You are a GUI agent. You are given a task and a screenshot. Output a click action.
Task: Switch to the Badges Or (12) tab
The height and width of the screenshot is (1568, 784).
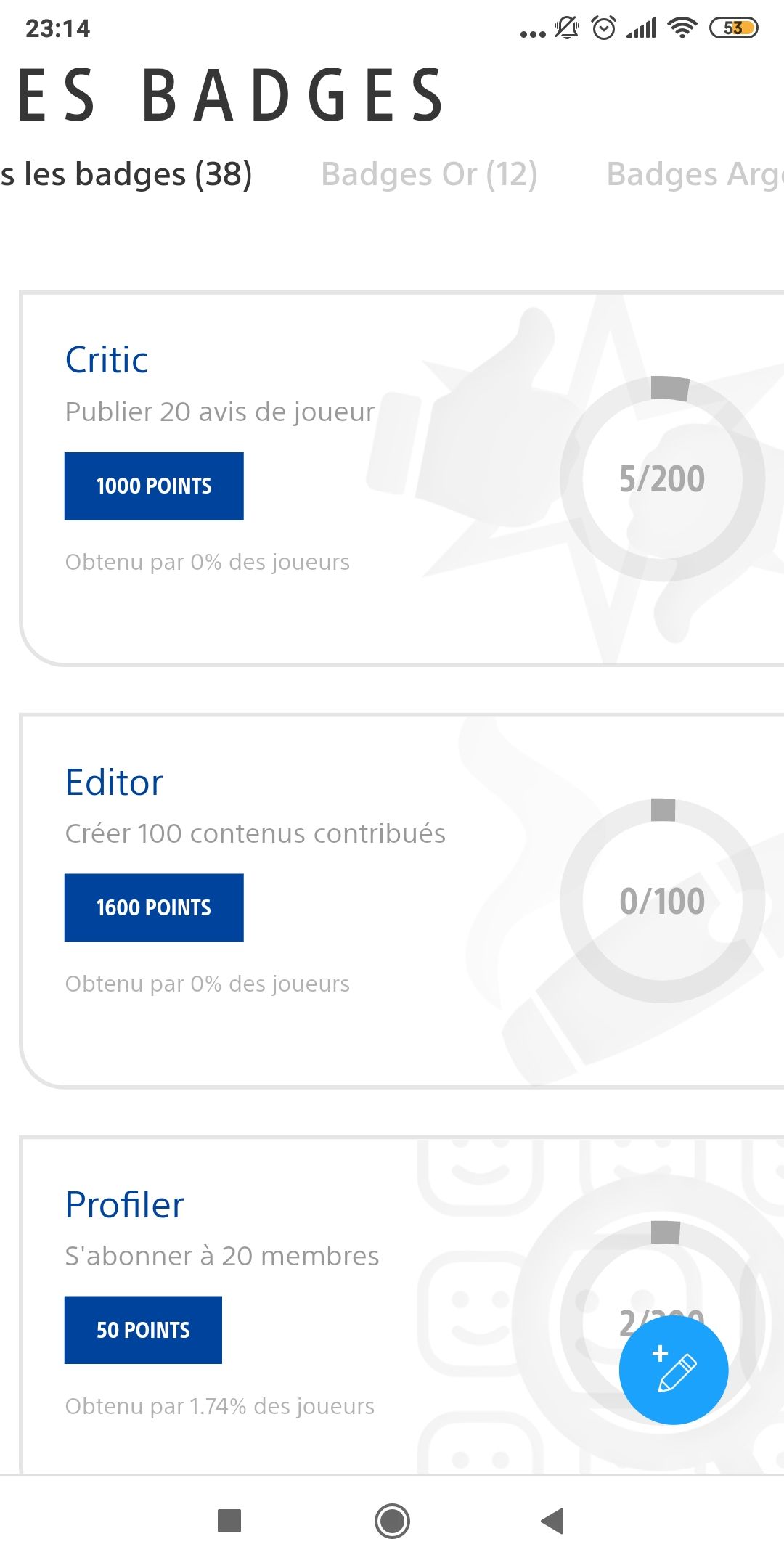pyautogui.click(x=429, y=174)
